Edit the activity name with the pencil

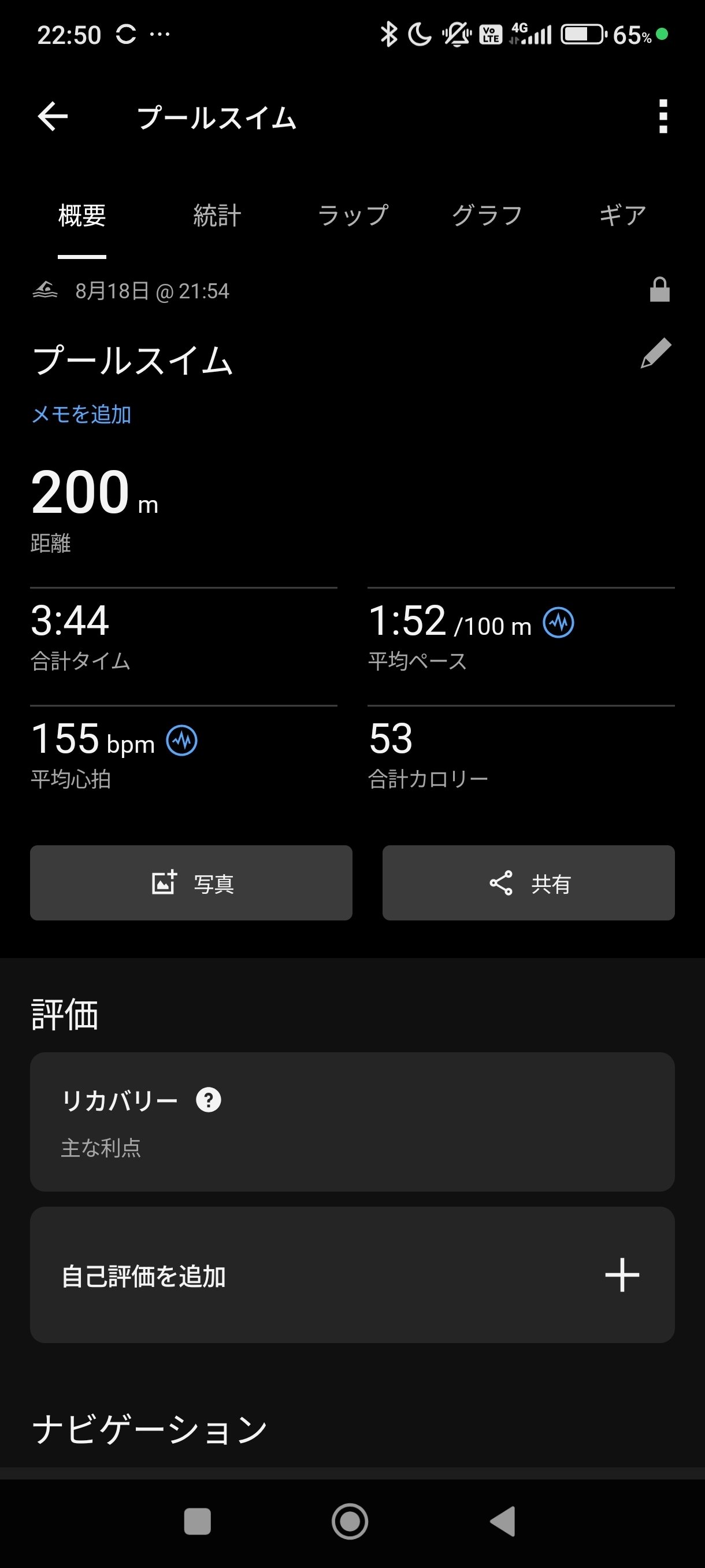pos(656,354)
